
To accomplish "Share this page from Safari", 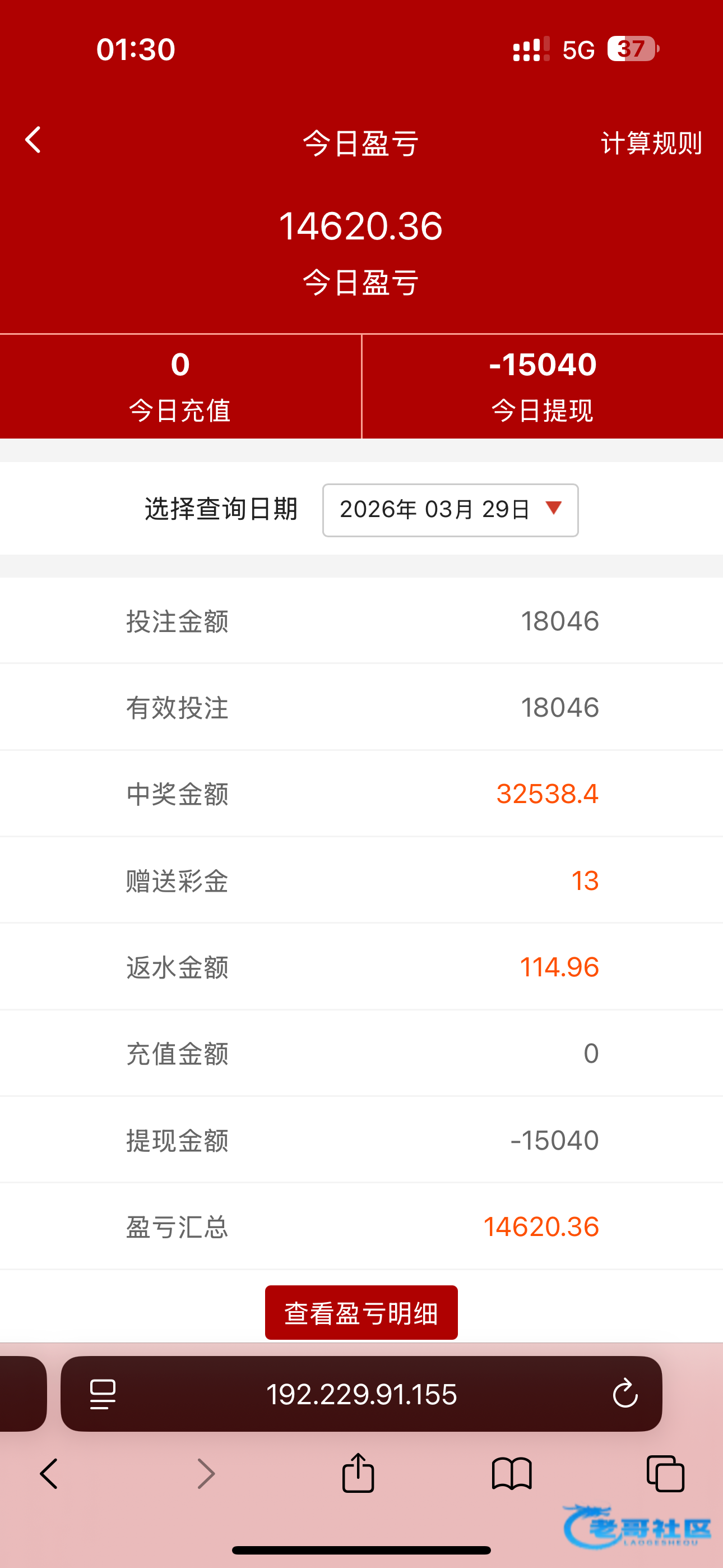I will point(358,1473).
